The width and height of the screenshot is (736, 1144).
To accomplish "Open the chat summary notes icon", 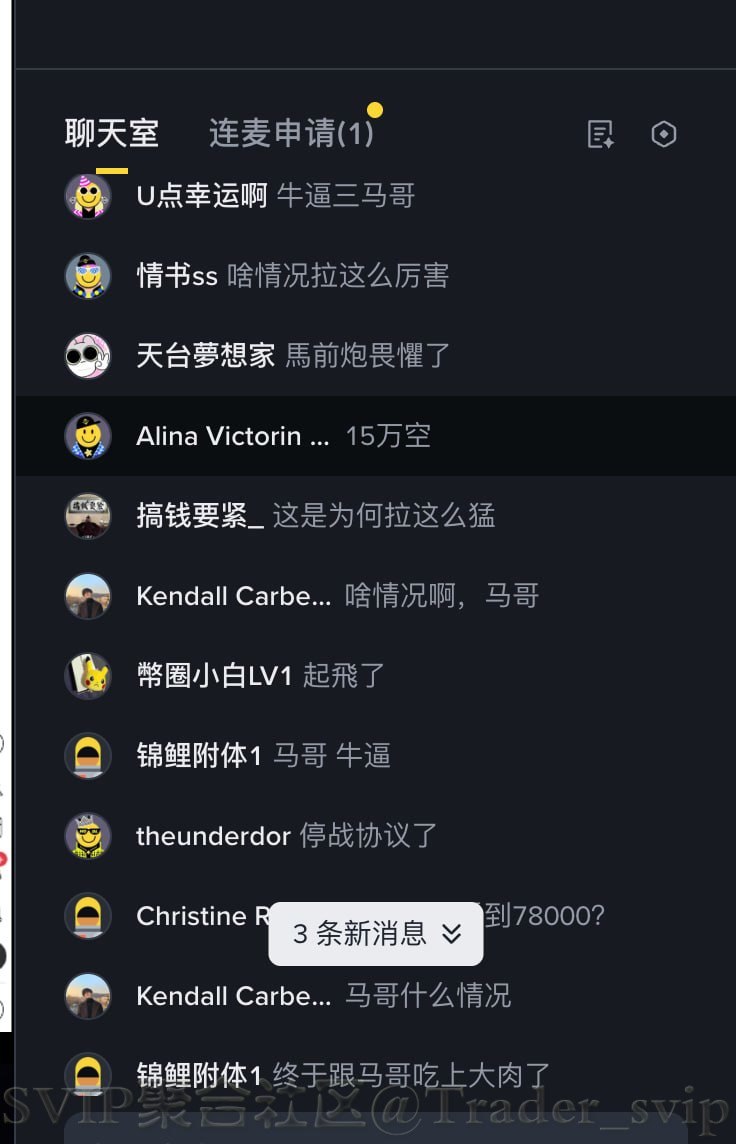I will point(600,134).
